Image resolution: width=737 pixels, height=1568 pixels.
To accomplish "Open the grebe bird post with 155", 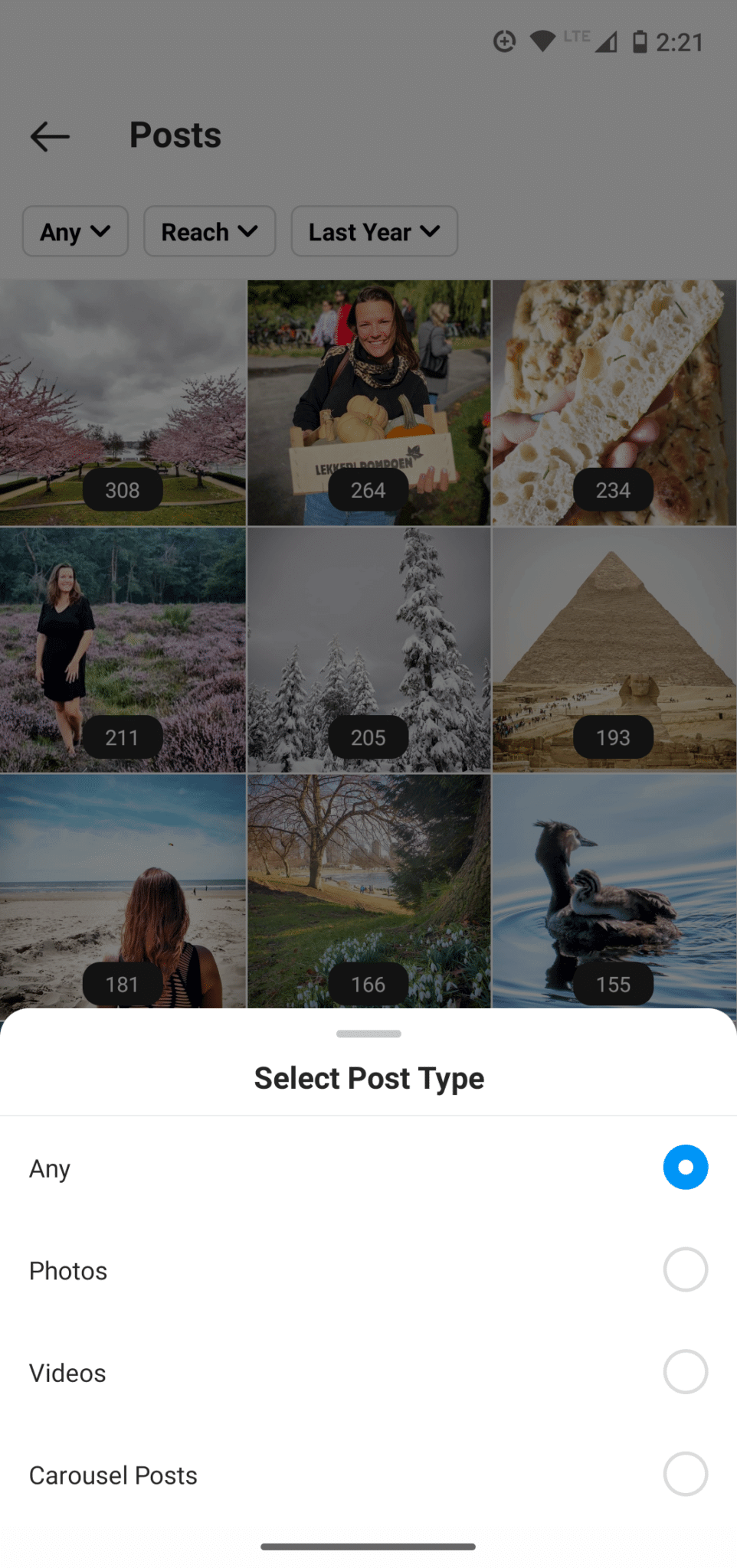I will [x=614, y=891].
